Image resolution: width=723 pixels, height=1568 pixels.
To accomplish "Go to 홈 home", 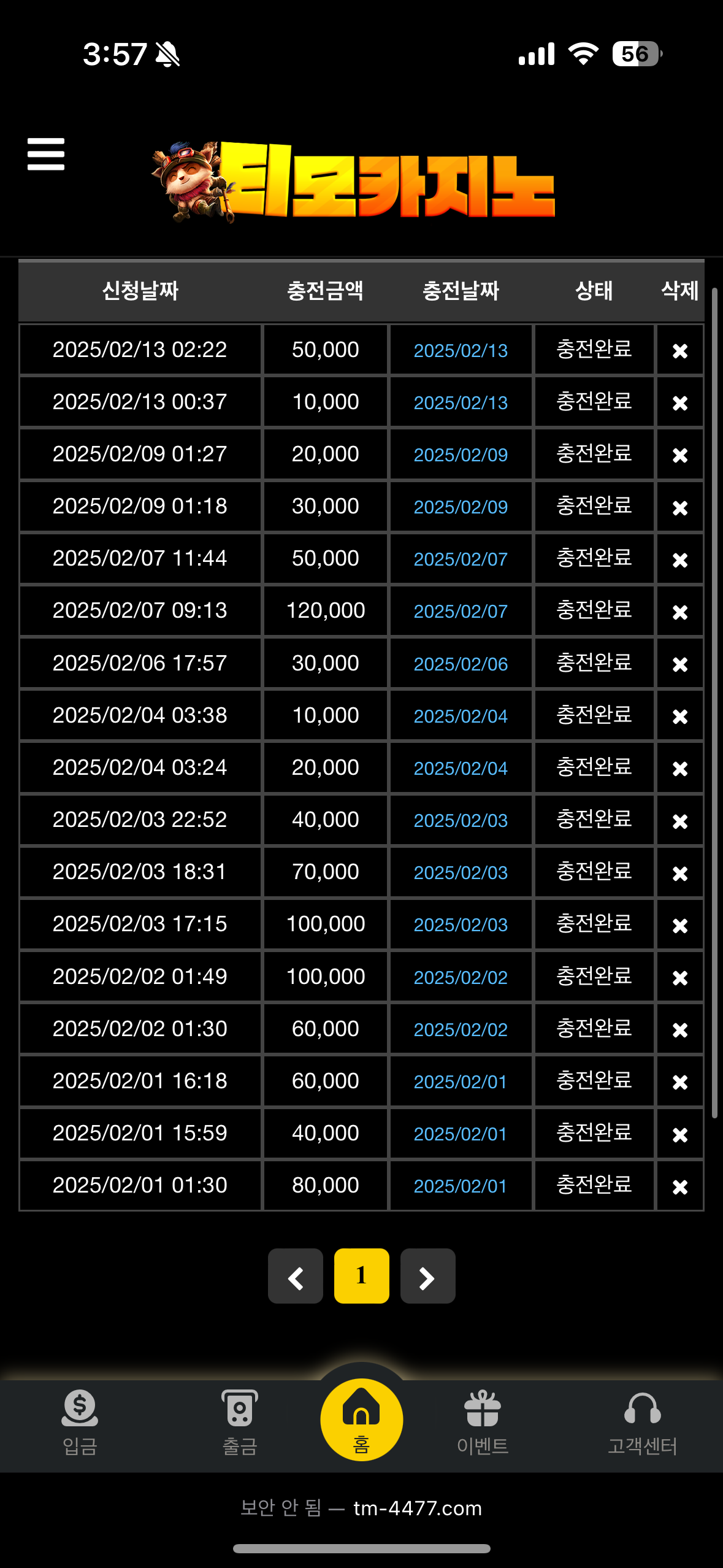I will (362, 1420).
